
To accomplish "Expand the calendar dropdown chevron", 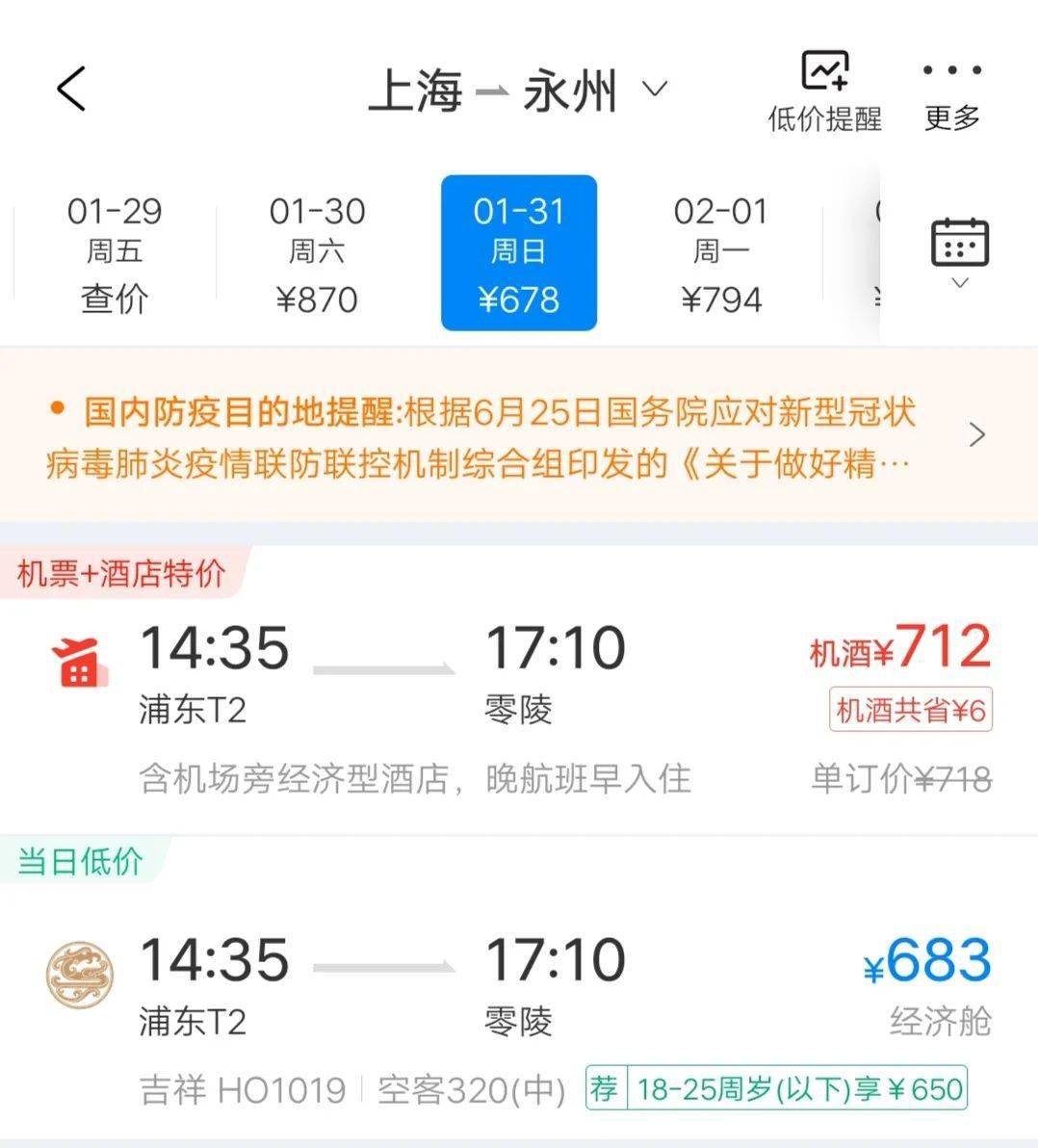I will 959,282.
